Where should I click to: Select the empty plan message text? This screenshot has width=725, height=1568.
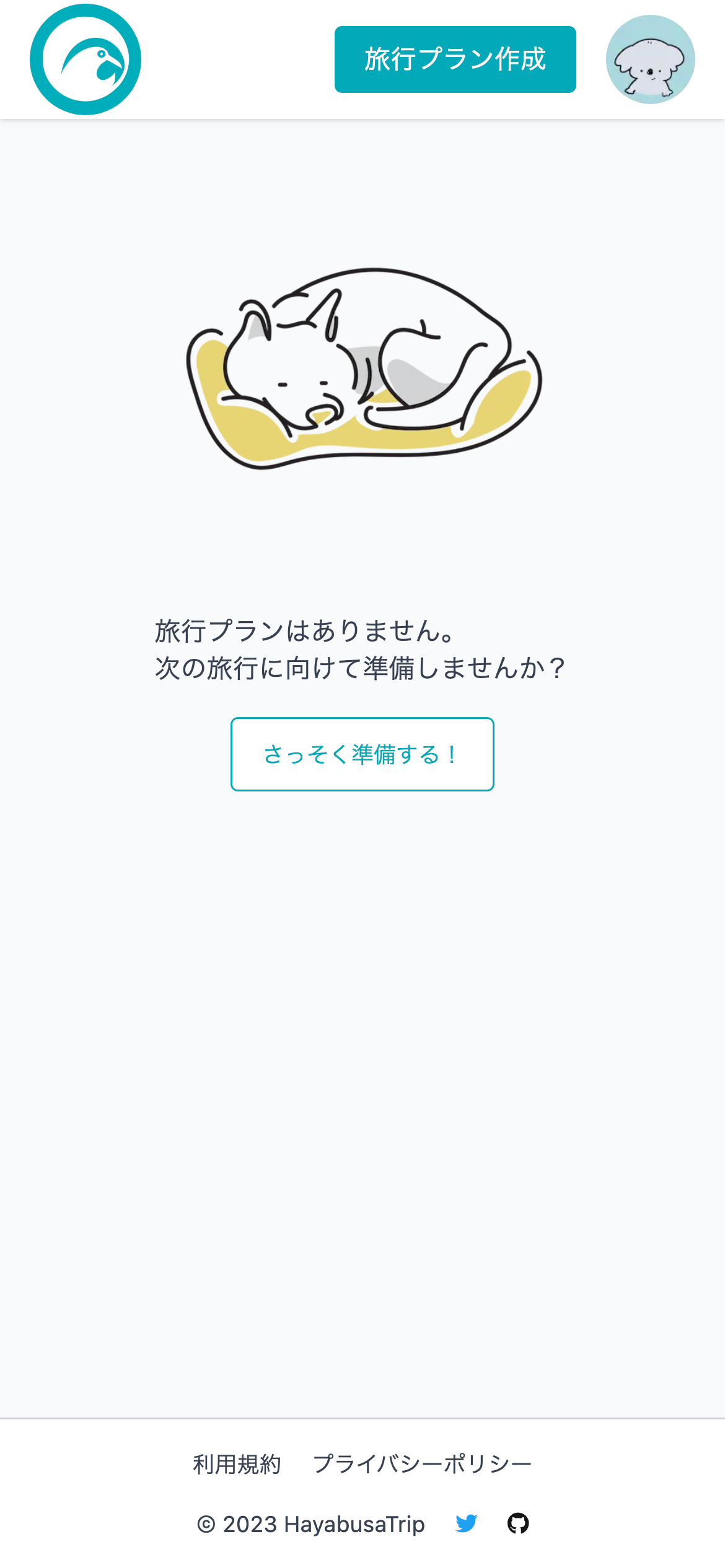(362, 649)
